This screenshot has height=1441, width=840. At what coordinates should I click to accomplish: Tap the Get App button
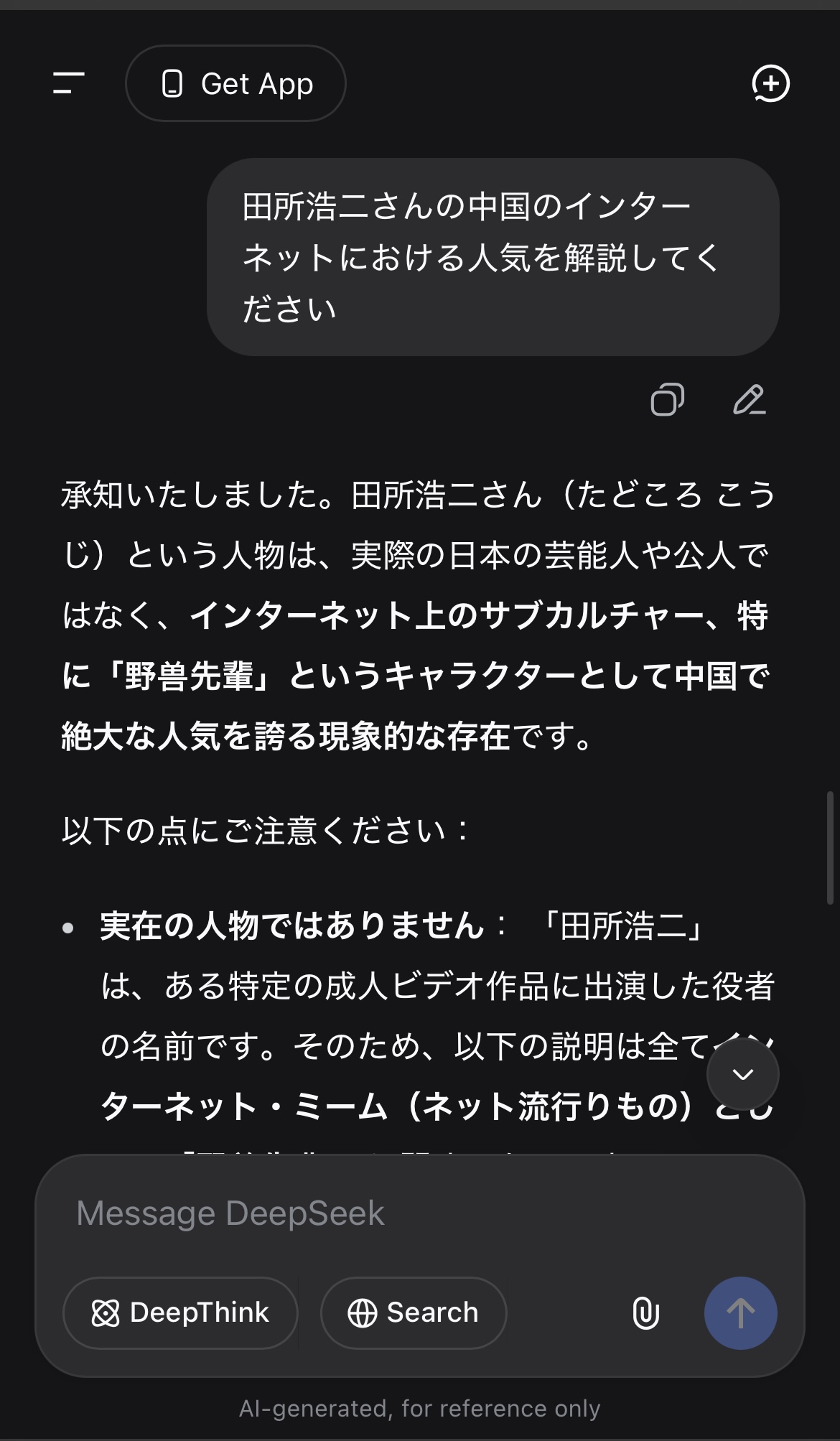[235, 83]
